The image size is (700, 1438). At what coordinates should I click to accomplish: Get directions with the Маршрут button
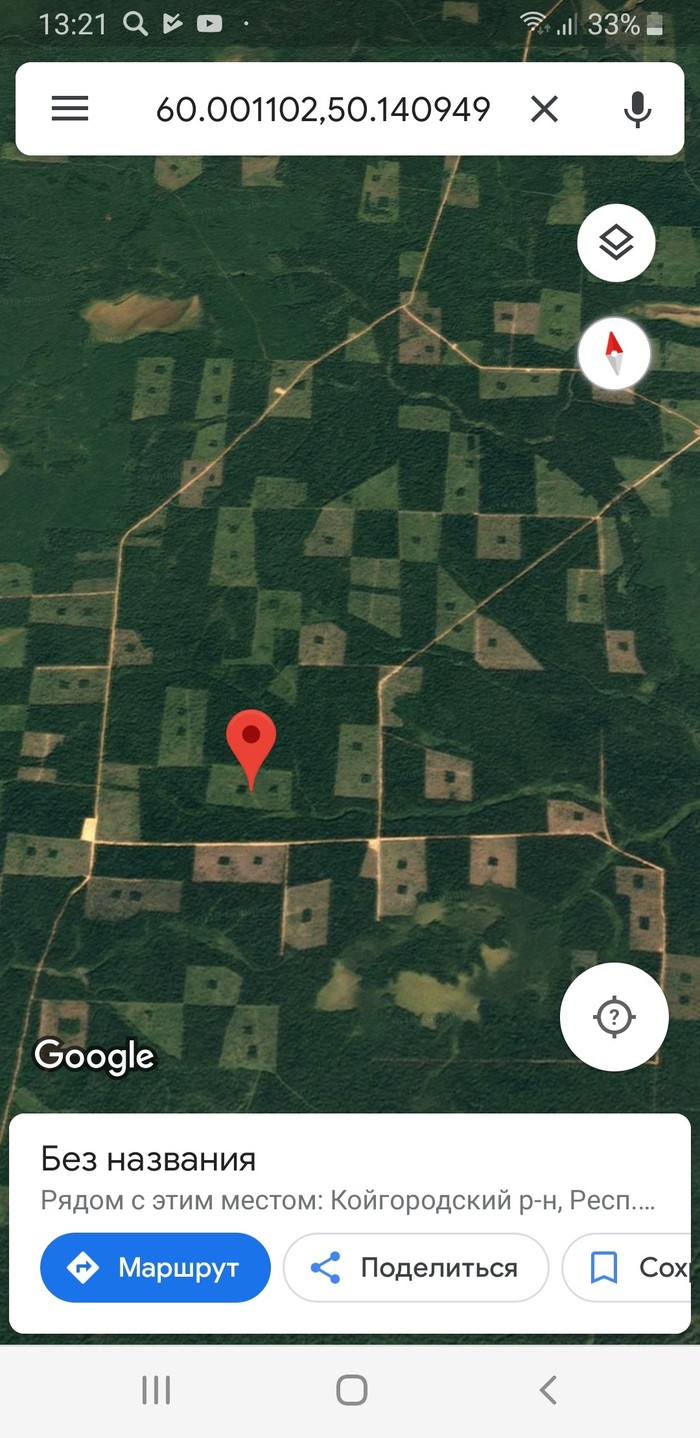155,1268
